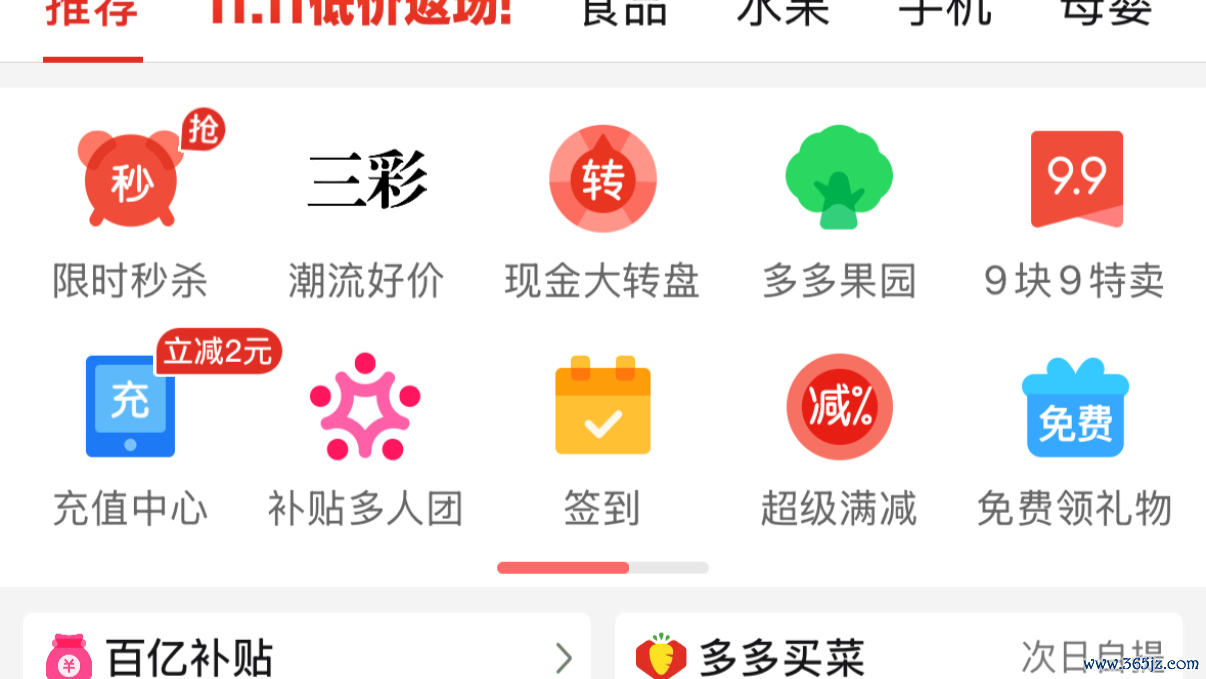Select the 水果 category tab
The width and height of the screenshot is (1206, 679).
(x=783, y=14)
